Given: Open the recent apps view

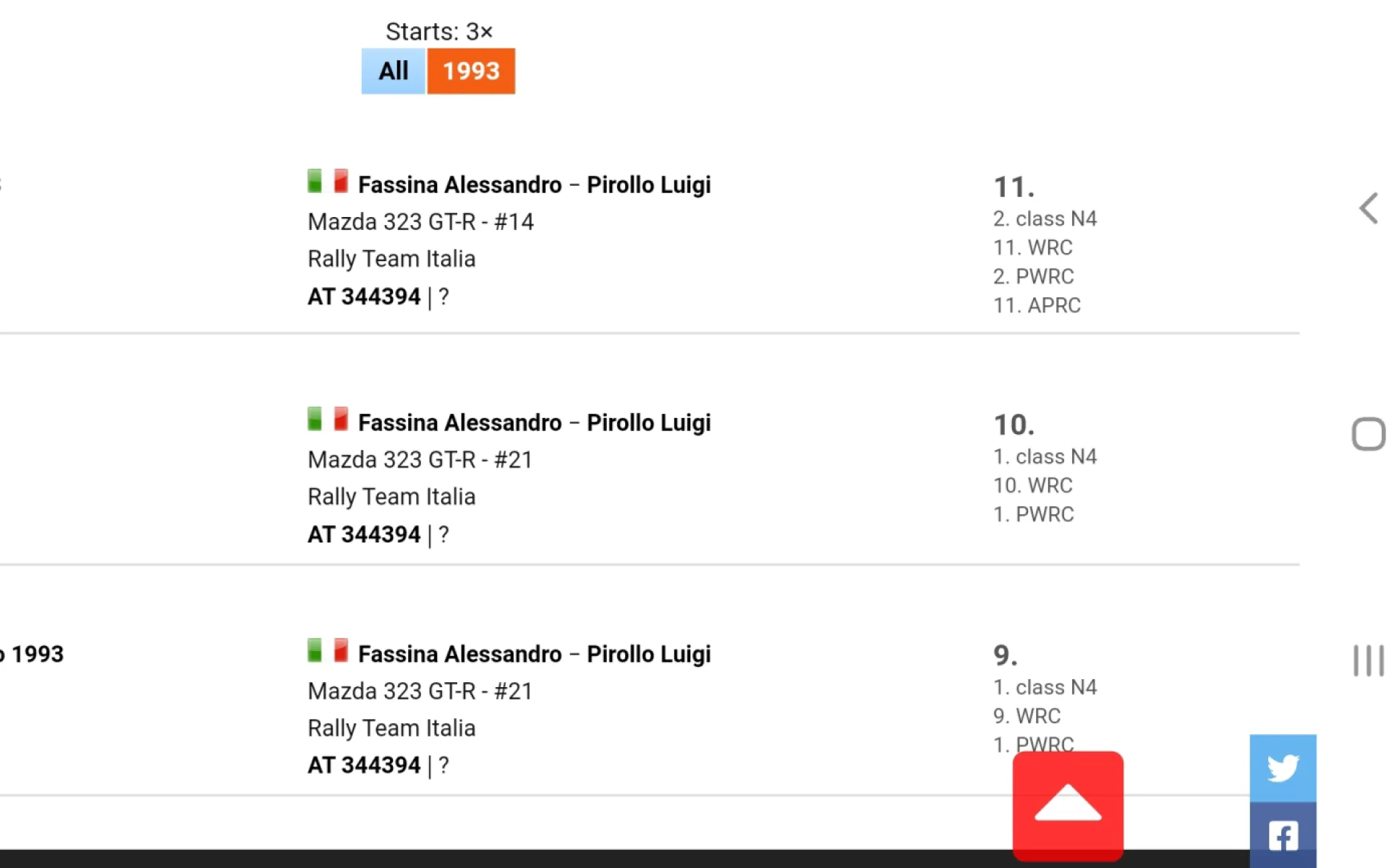Looking at the screenshot, I should [x=1368, y=660].
